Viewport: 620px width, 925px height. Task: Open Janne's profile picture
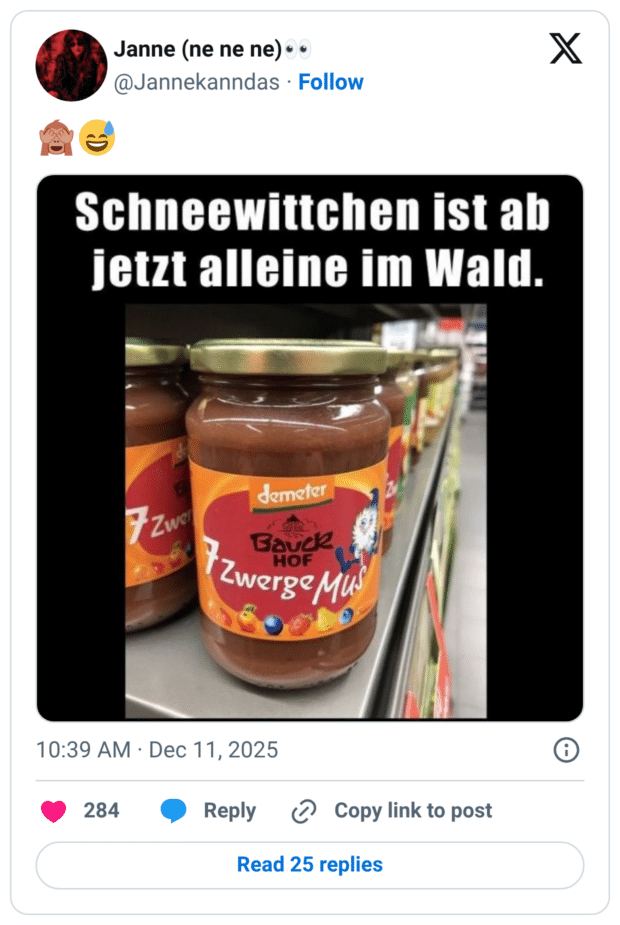pyautogui.click(x=71, y=65)
